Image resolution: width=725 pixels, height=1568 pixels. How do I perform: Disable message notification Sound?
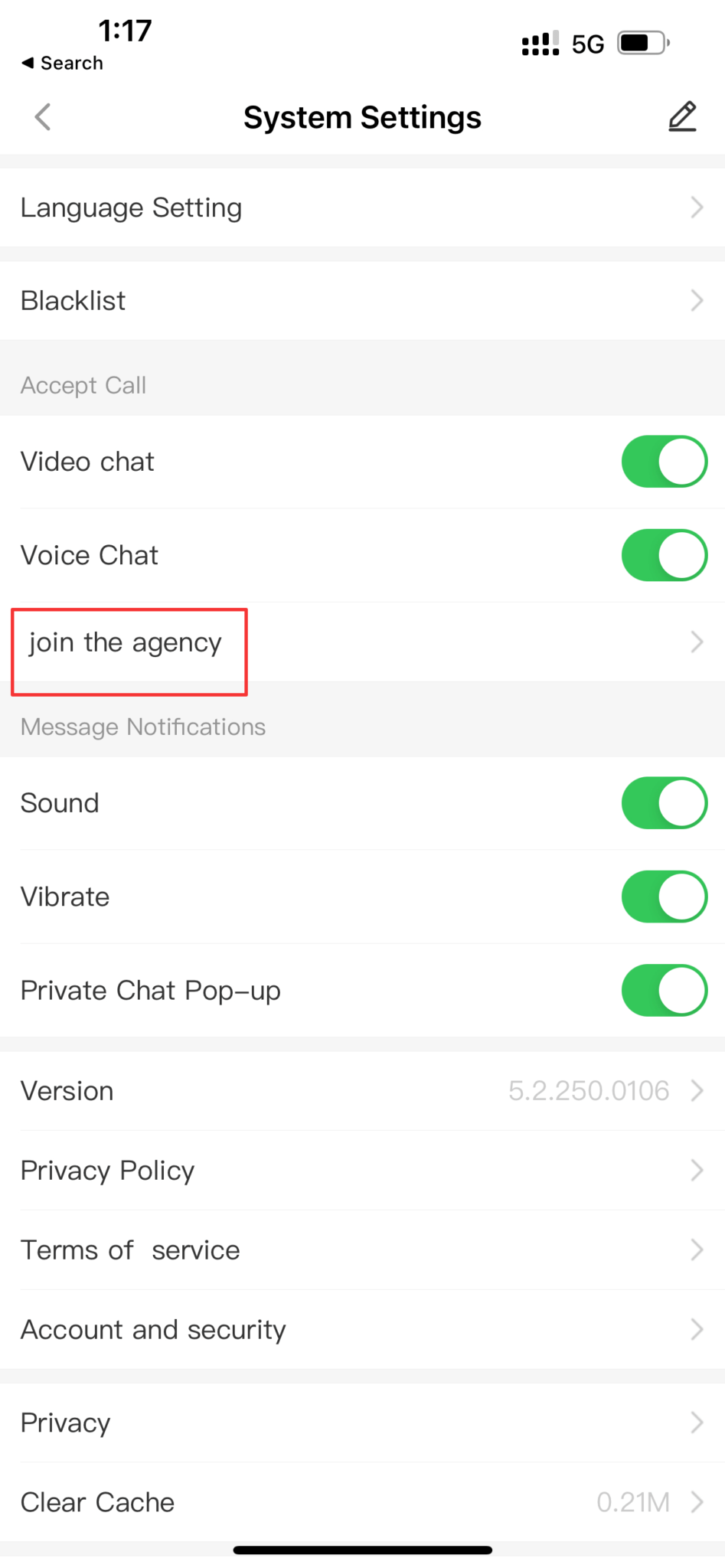663,802
